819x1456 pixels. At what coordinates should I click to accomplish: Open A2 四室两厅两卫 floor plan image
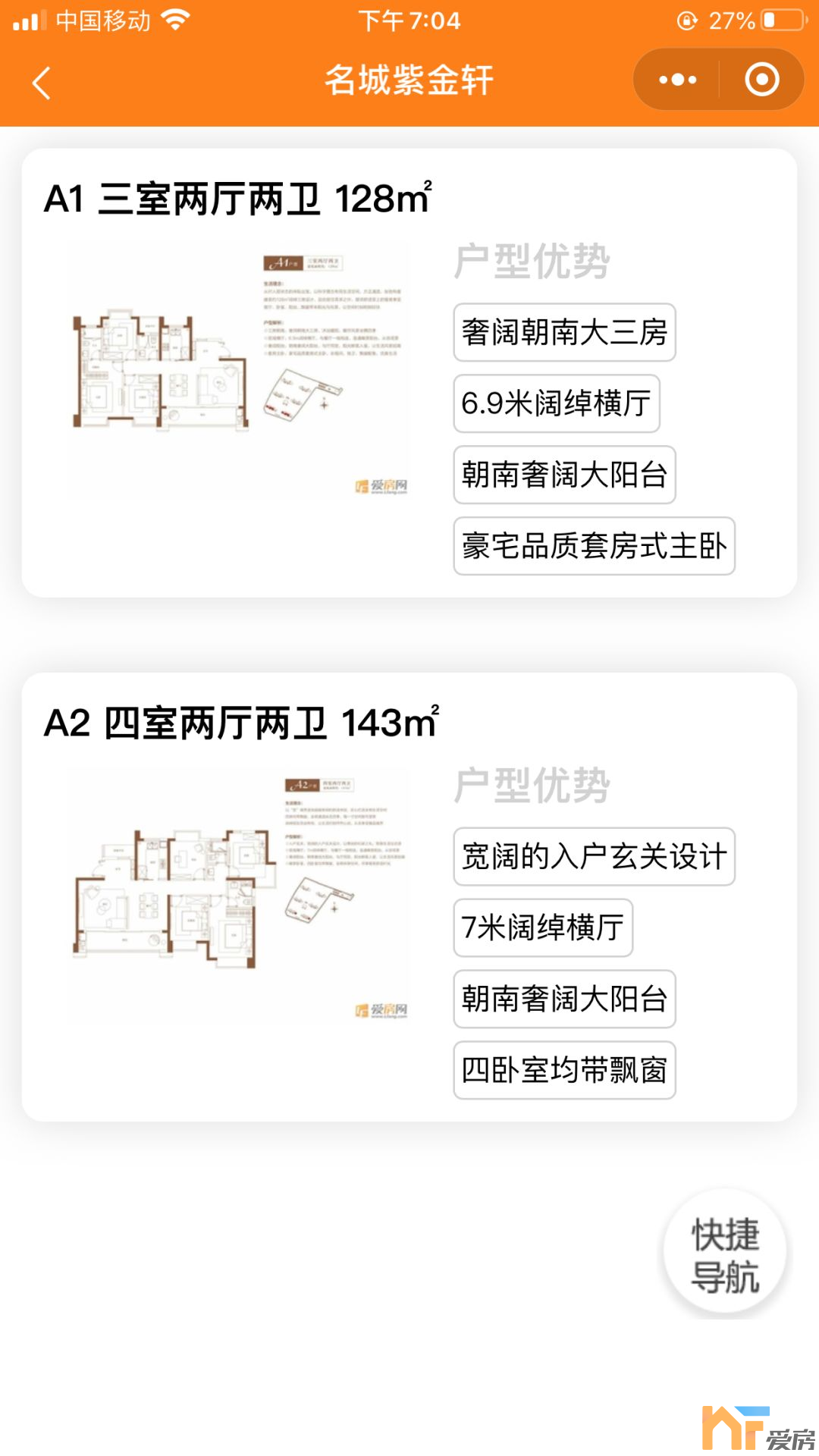coord(239,895)
